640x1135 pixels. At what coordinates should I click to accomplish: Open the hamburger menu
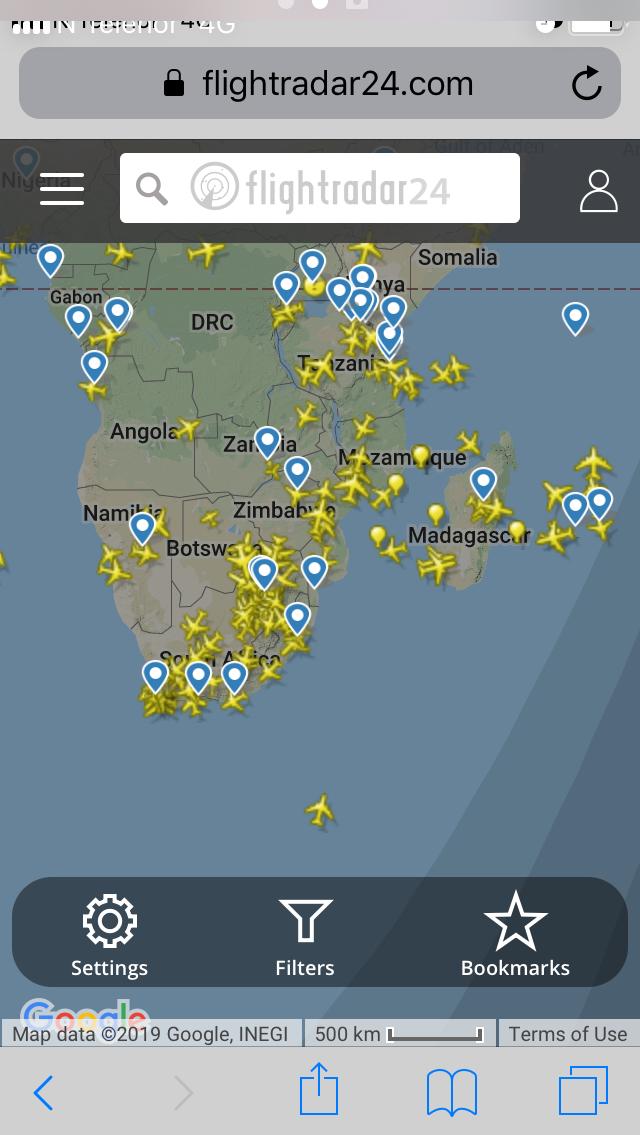click(62, 189)
